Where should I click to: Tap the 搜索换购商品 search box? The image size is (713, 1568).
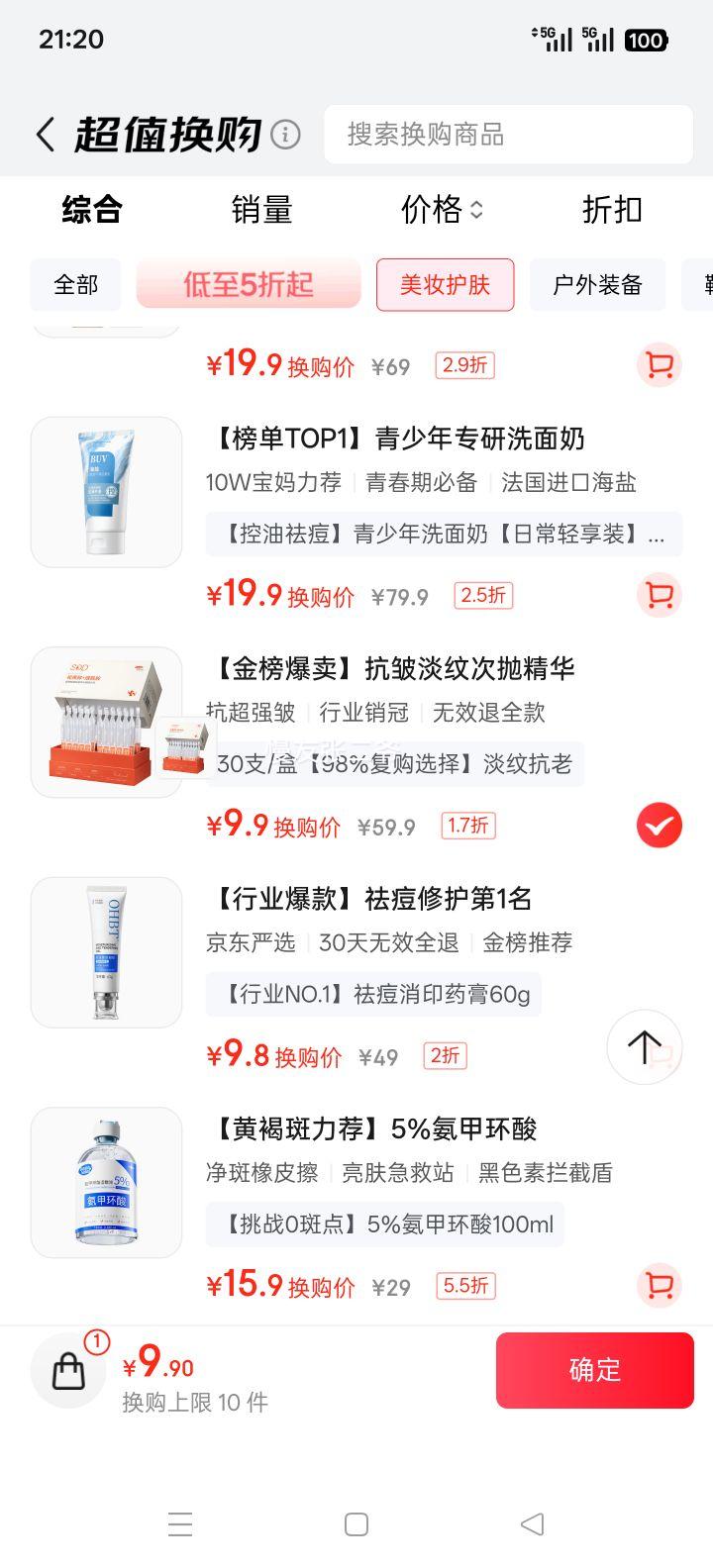[x=508, y=135]
